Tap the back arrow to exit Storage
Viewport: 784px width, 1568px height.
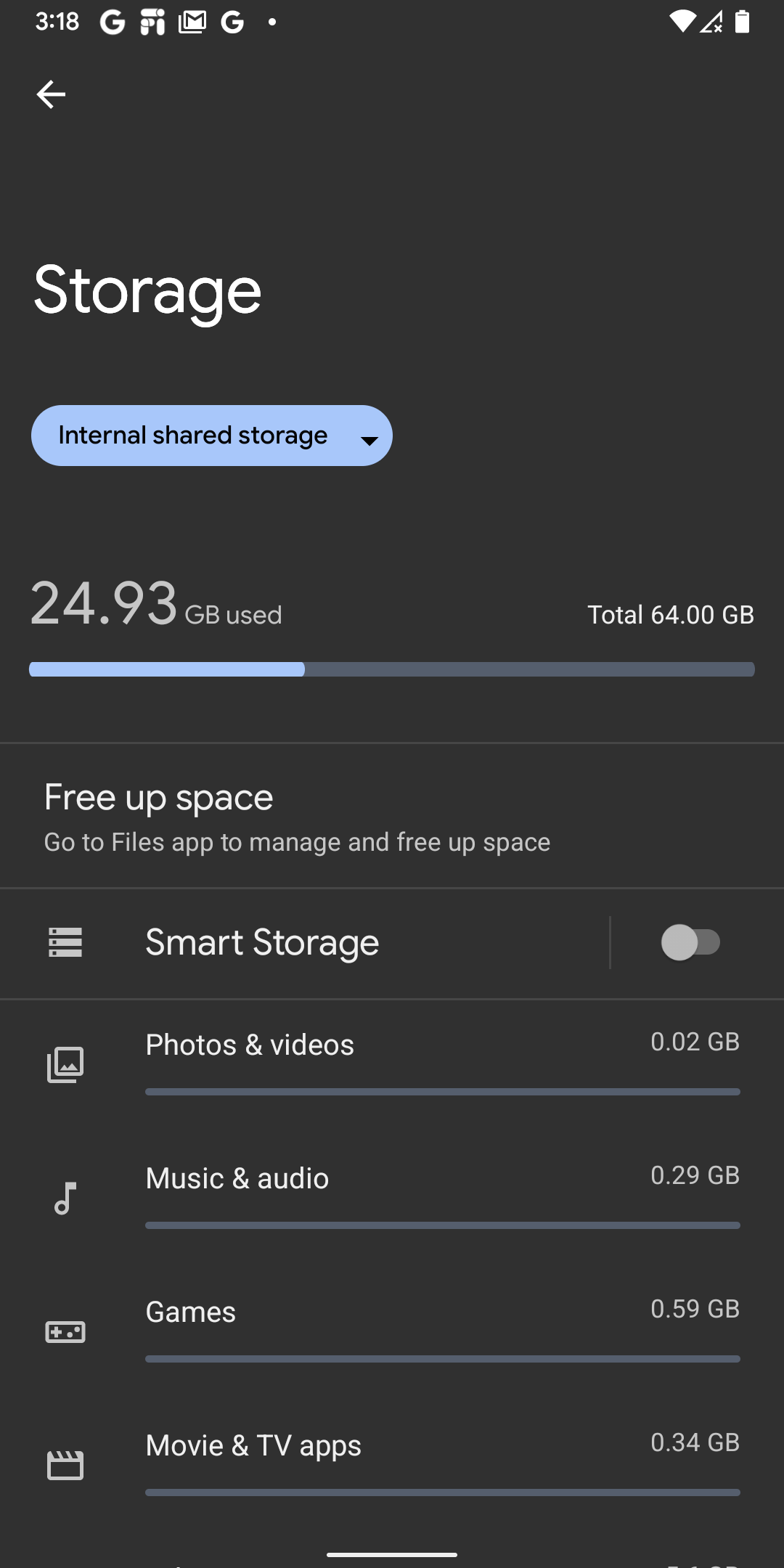[x=52, y=94]
